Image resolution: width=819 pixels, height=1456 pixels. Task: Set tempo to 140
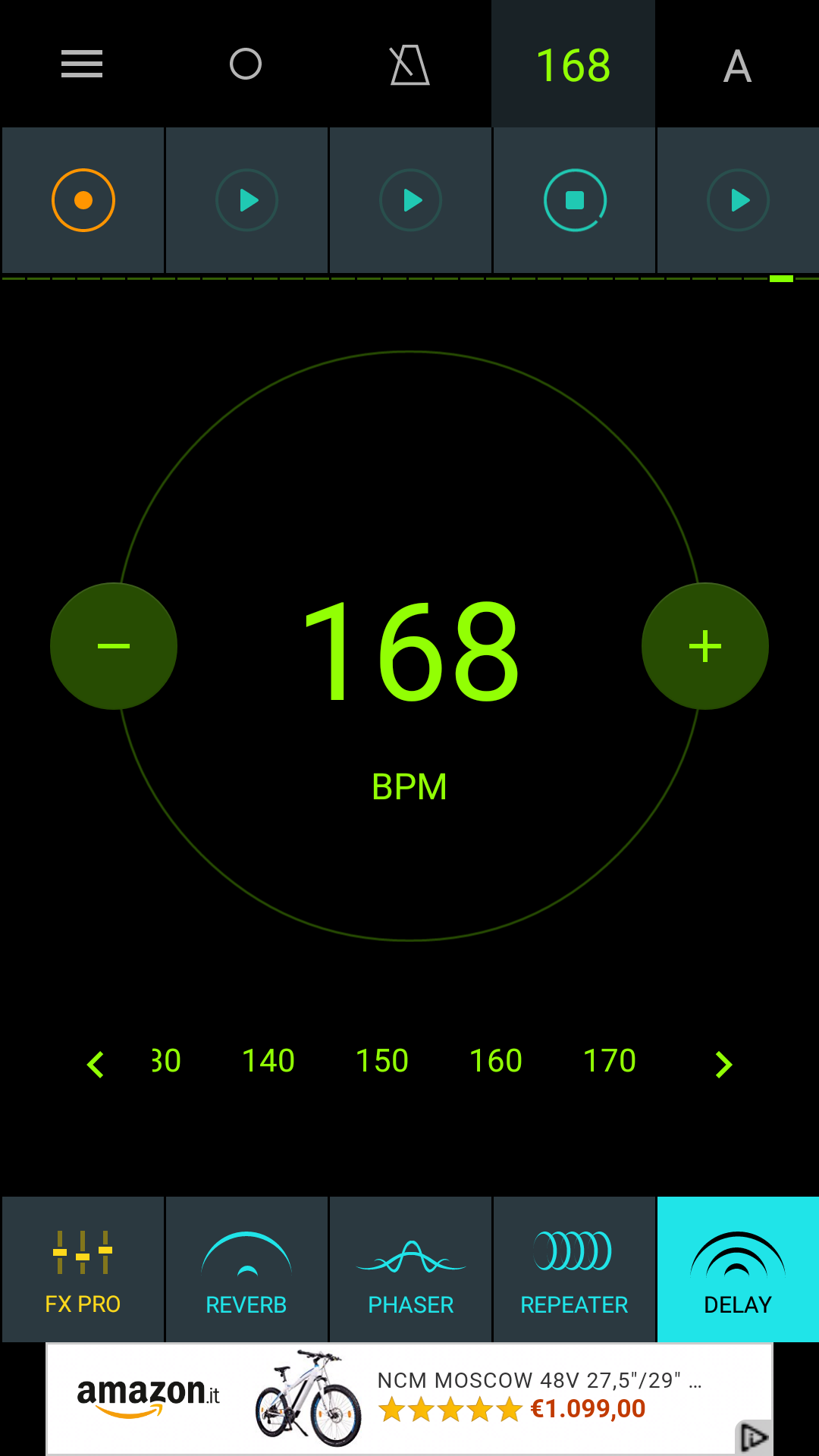click(x=268, y=1061)
